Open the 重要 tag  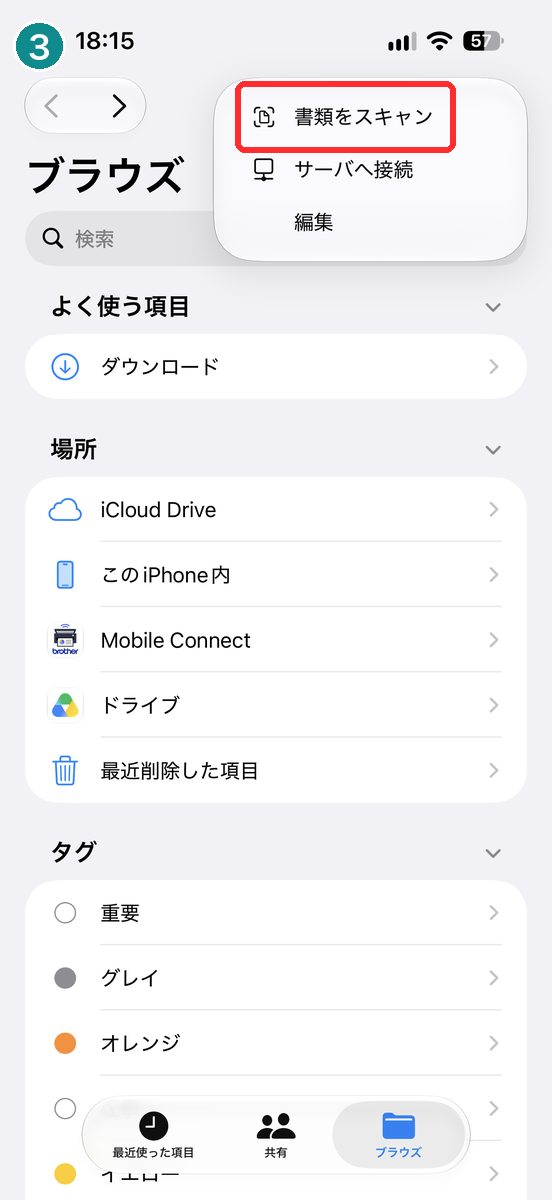[276, 913]
